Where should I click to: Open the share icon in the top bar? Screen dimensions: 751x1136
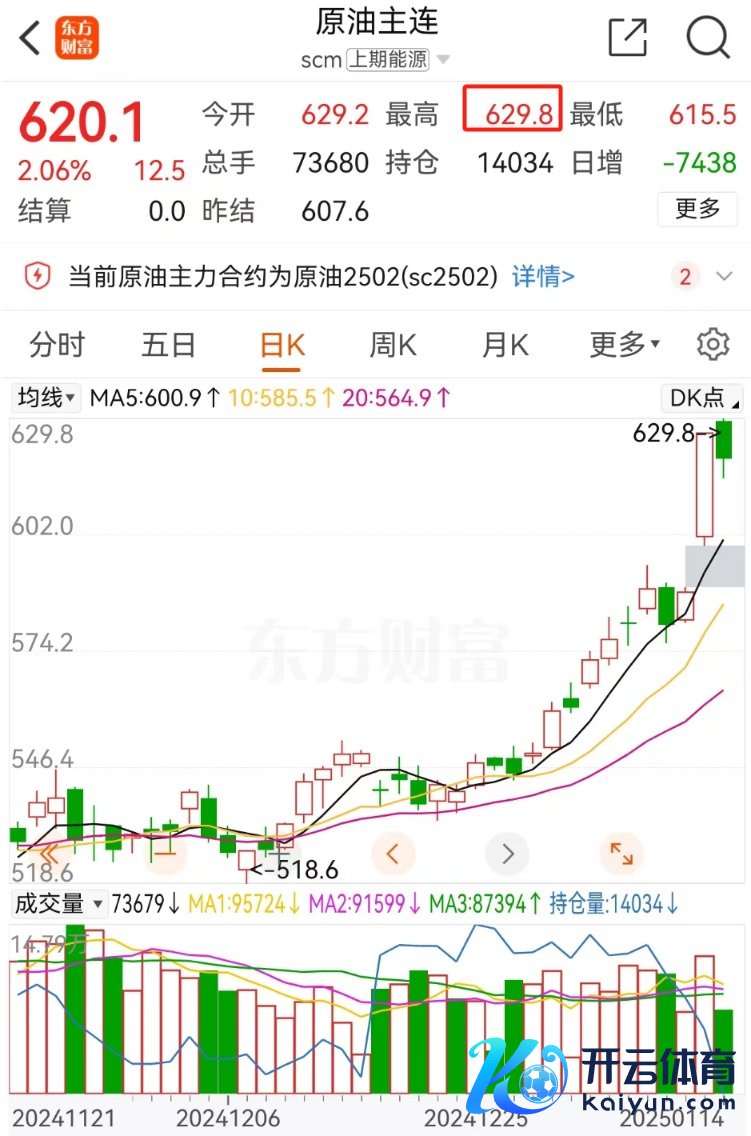pyautogui.click(x=627, y=37)
